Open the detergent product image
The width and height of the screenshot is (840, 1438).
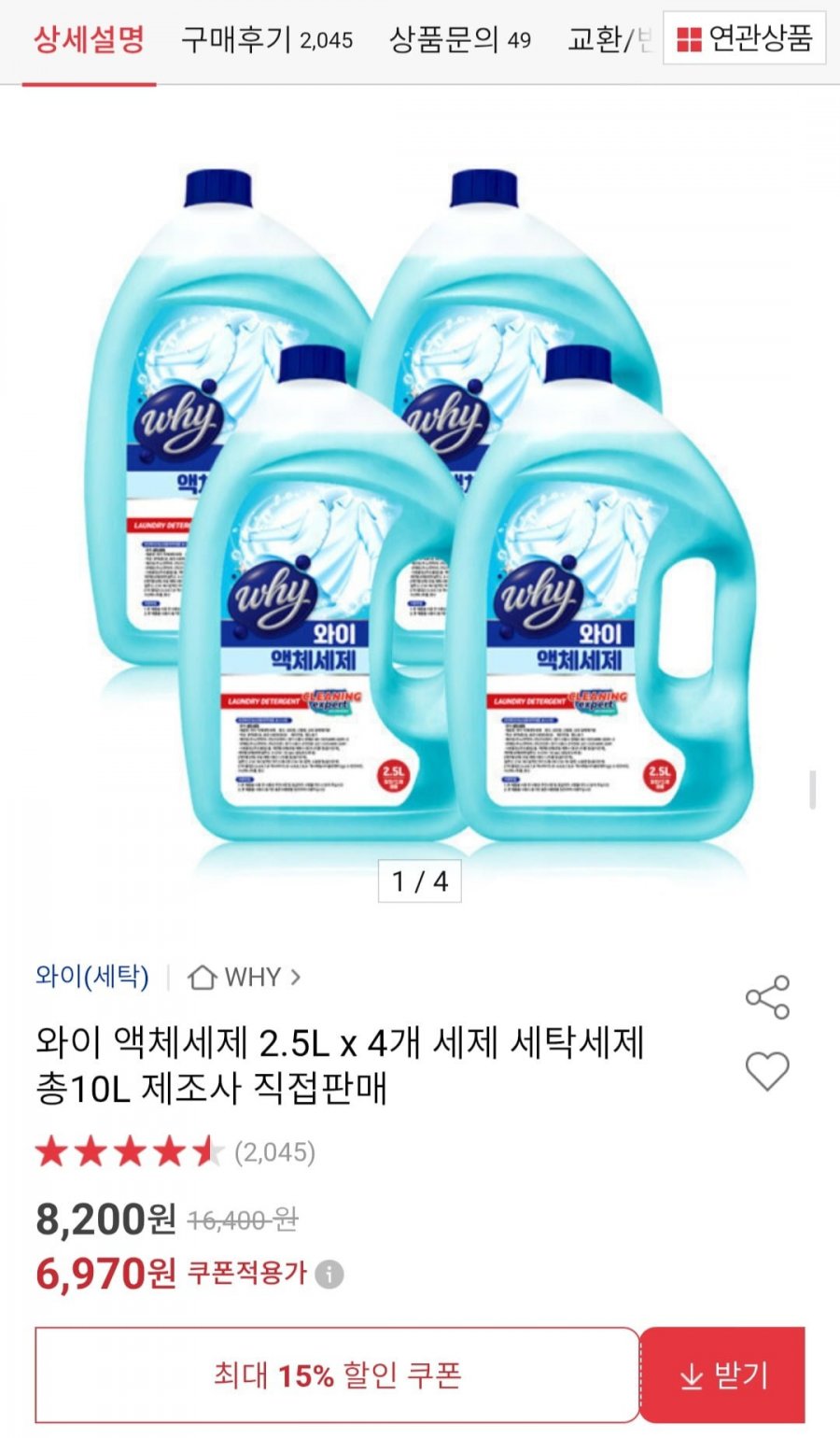coord(420,504)
